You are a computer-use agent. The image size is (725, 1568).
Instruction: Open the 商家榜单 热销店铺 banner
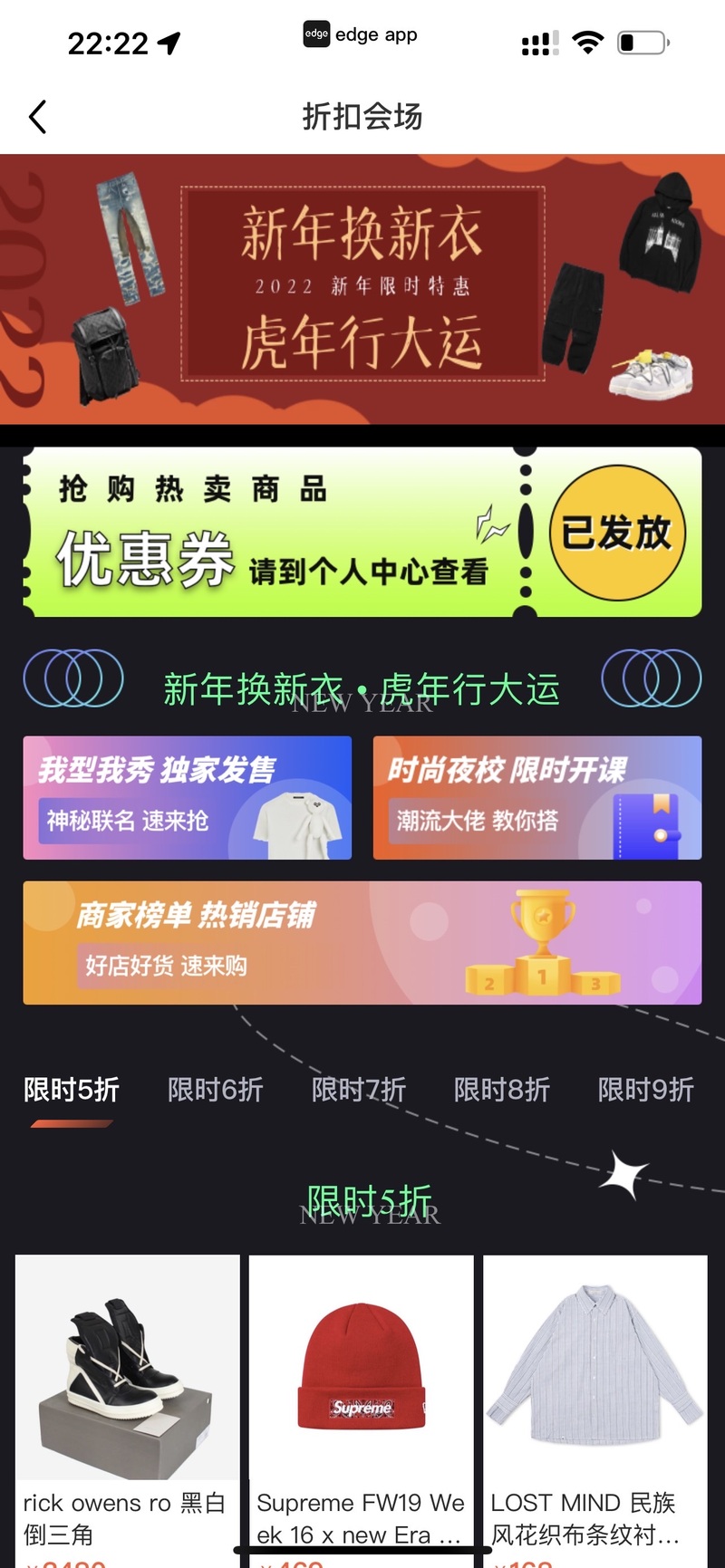362,942
